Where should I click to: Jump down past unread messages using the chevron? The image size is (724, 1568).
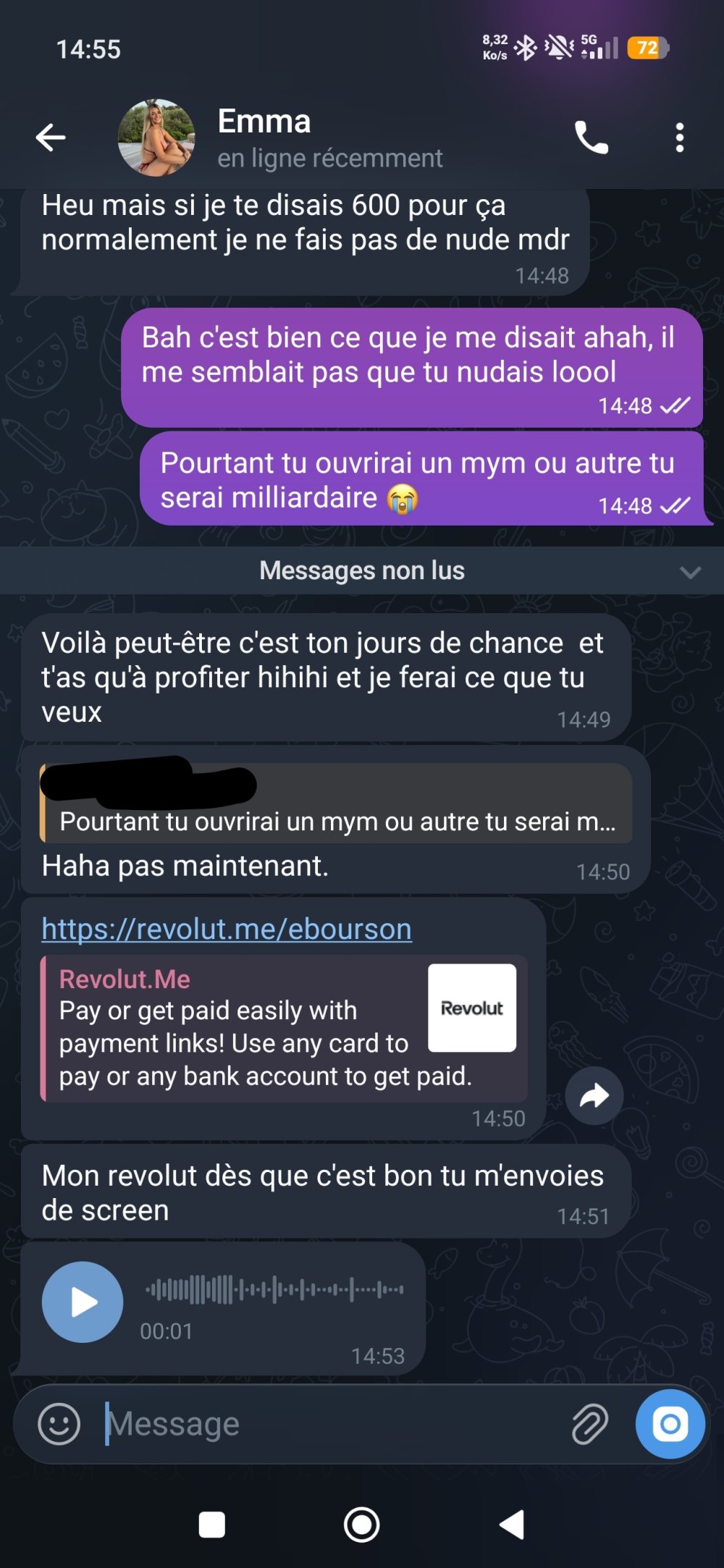(690, 572)
